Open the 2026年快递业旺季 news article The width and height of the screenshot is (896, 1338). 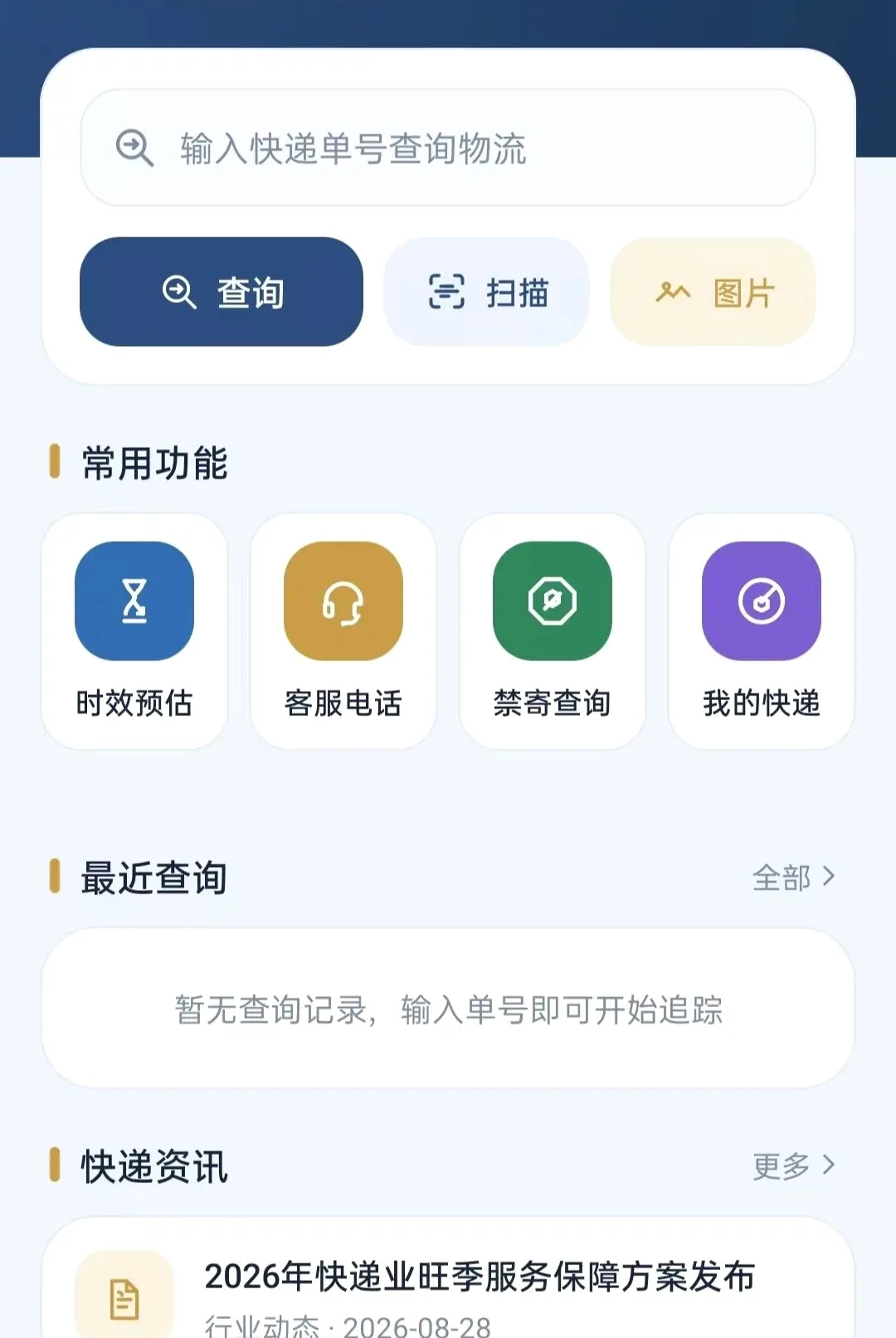coord(448,1278)
